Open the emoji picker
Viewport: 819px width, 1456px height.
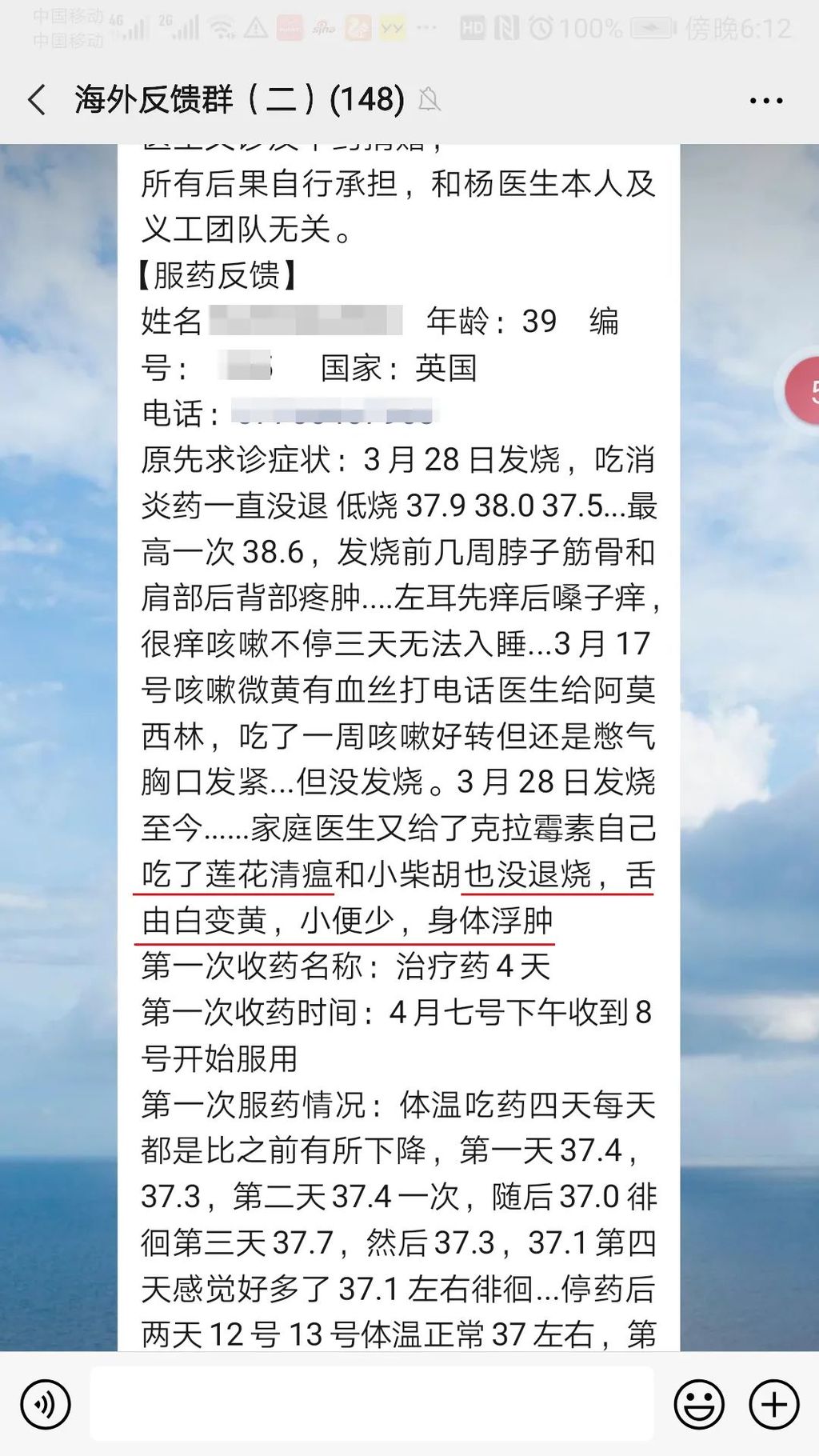coord(698,1404)
